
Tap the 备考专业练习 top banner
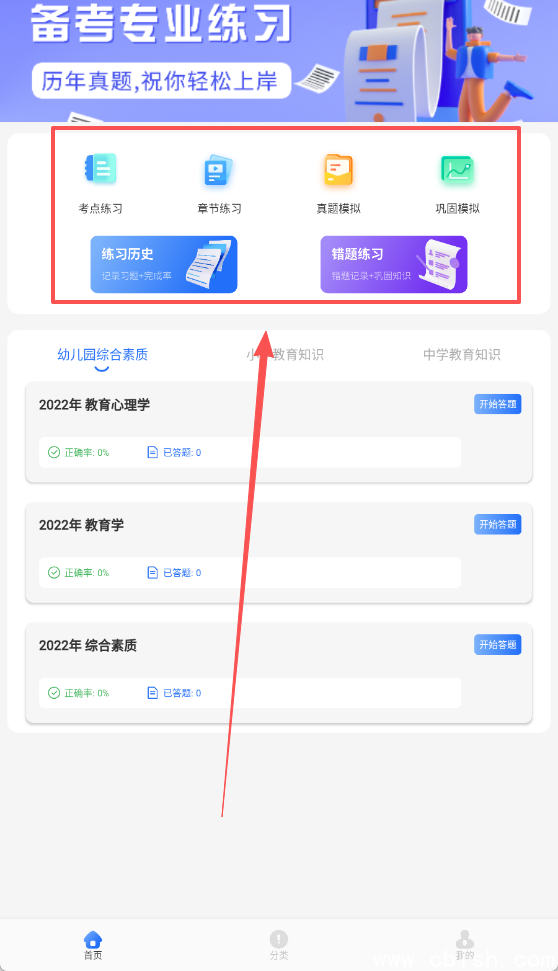[279, 61]
